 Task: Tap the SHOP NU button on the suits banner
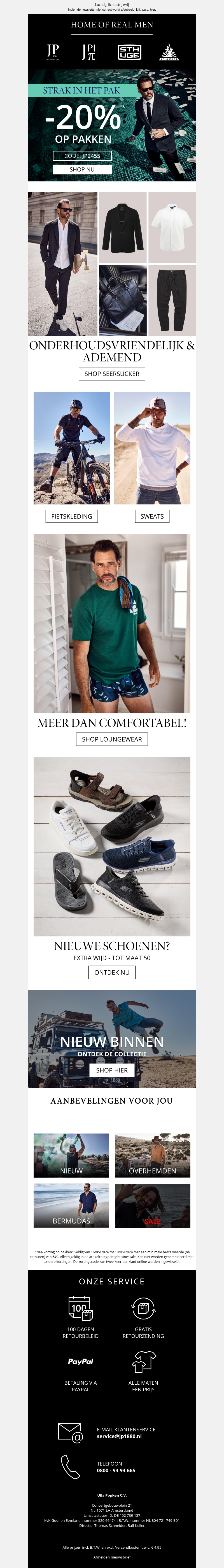pos(81,169)
